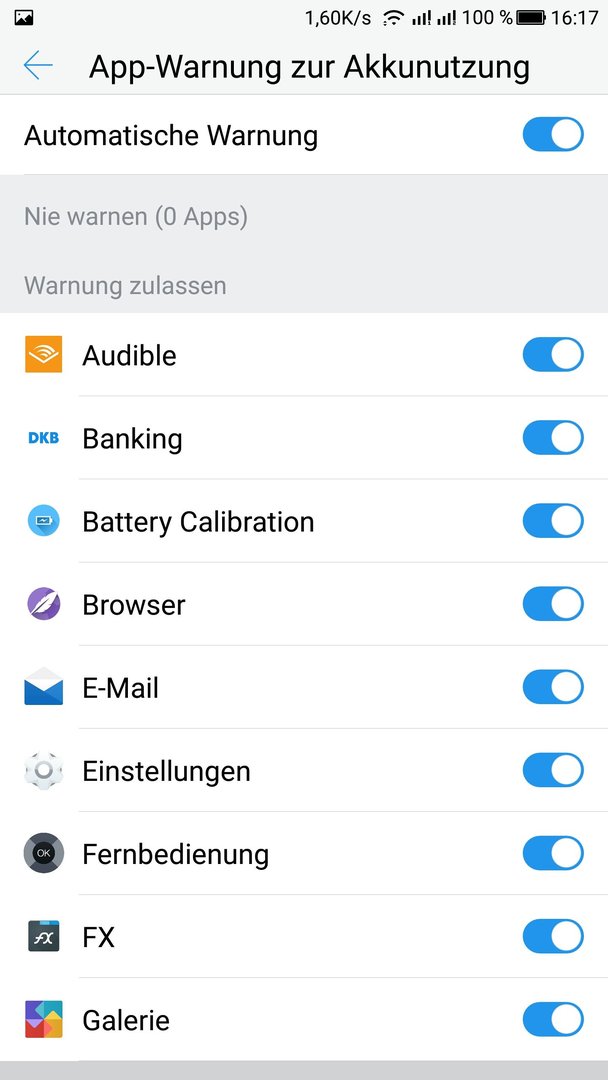Image resolution: width=608 pixels, height=1080 pixels.
Task: Disable the Automatische Warnung switch
Action: tap(553, 134)
